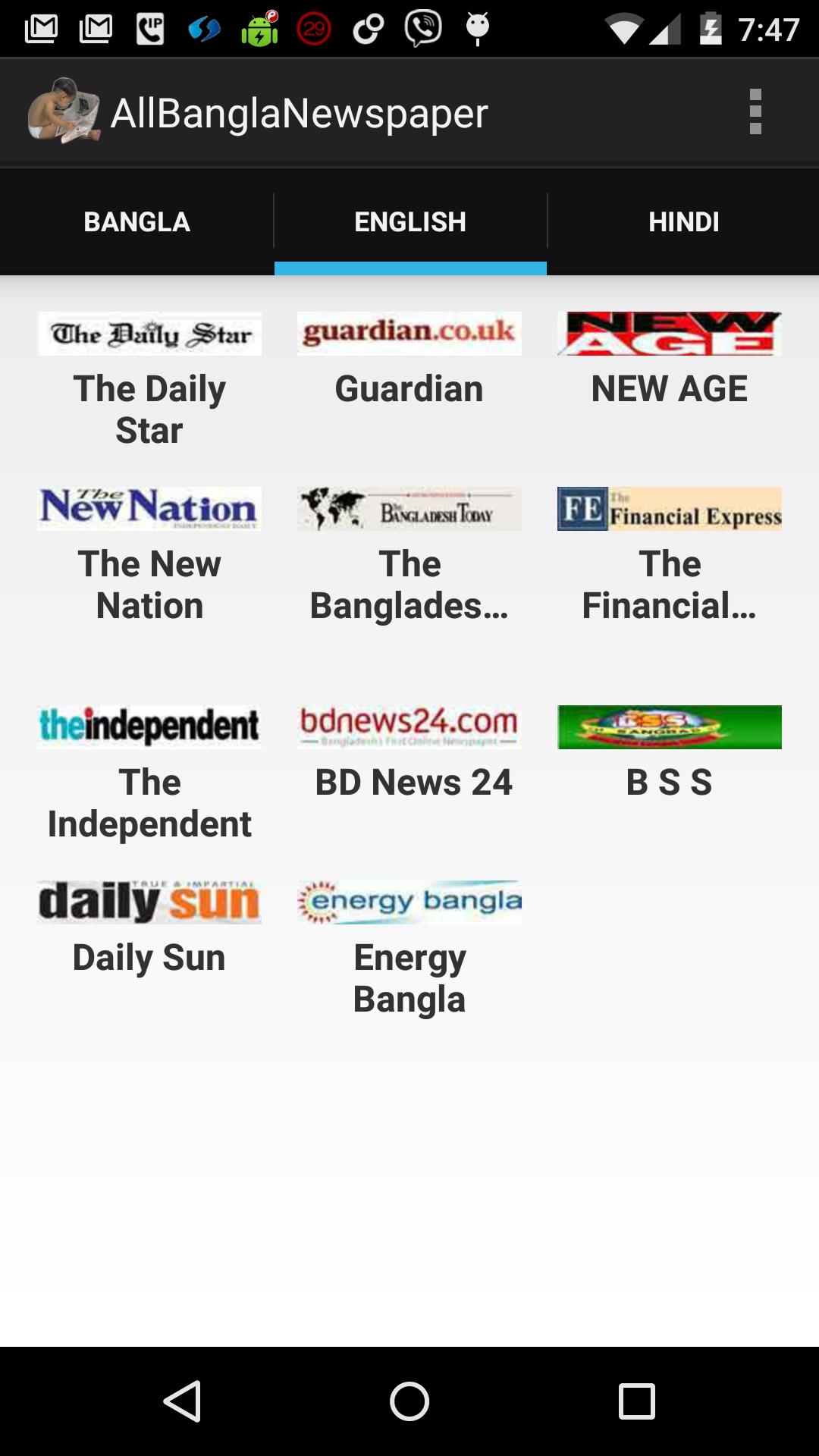Open The Financial Express newspaper
The image size is (819, 1456).
(x=670, y=555)
